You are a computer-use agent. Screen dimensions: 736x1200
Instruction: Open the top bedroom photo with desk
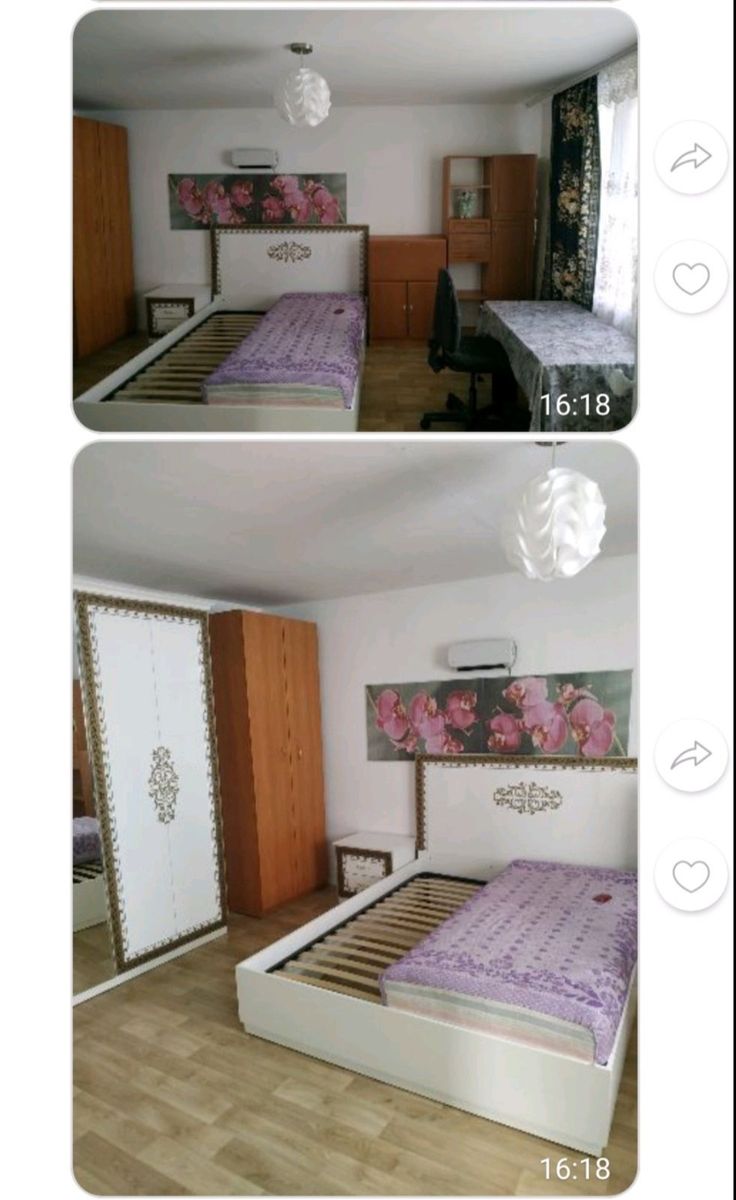[355, 220]
